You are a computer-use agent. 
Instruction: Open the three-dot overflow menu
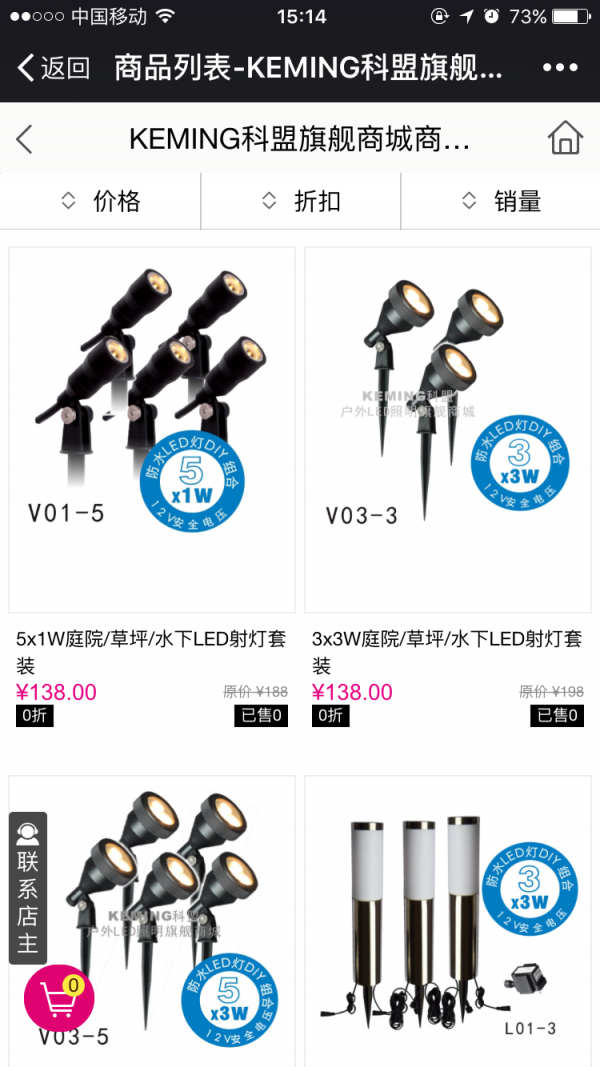coord(560,68)
